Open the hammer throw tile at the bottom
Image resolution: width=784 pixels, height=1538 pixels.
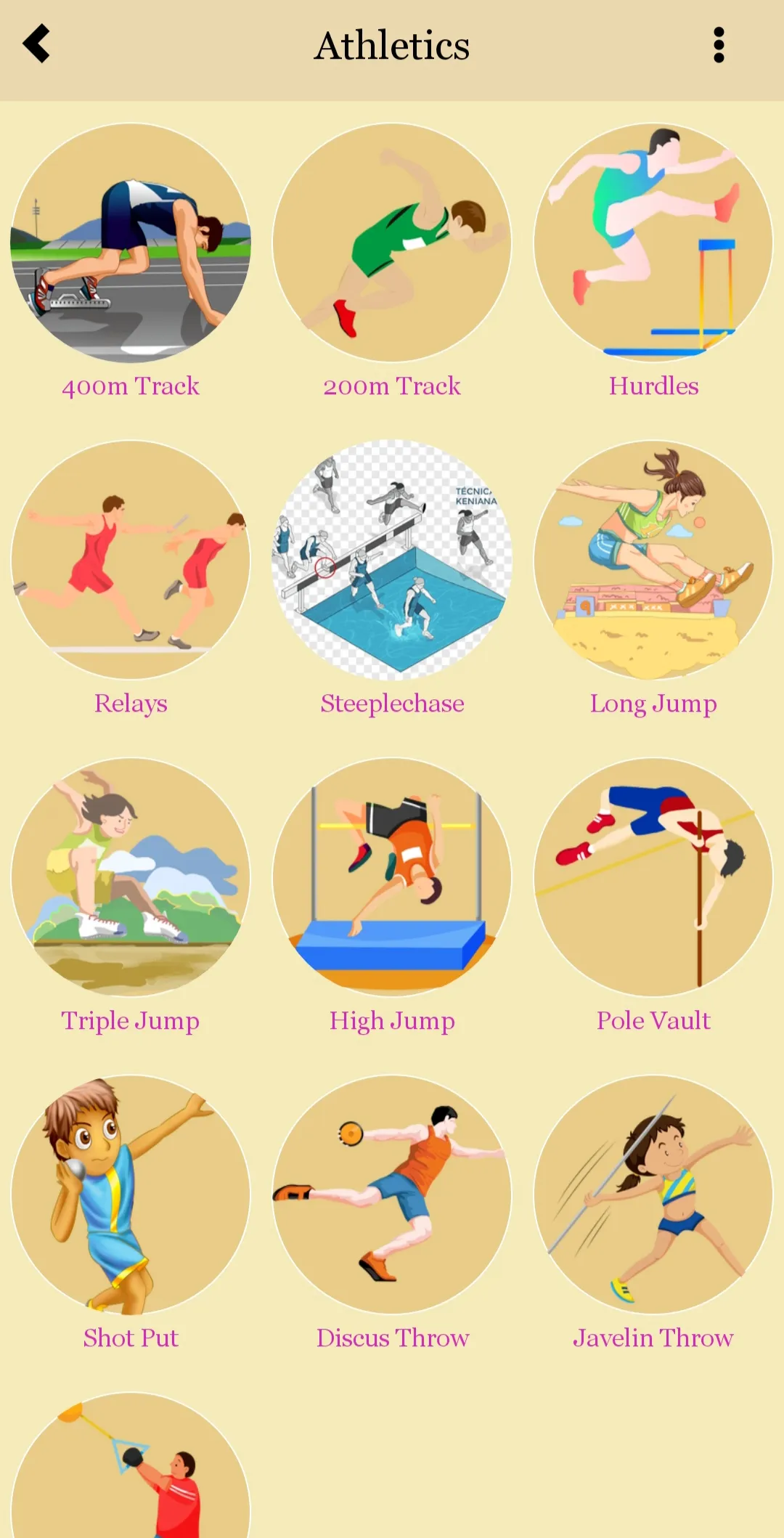click(x=131, y=1465)
